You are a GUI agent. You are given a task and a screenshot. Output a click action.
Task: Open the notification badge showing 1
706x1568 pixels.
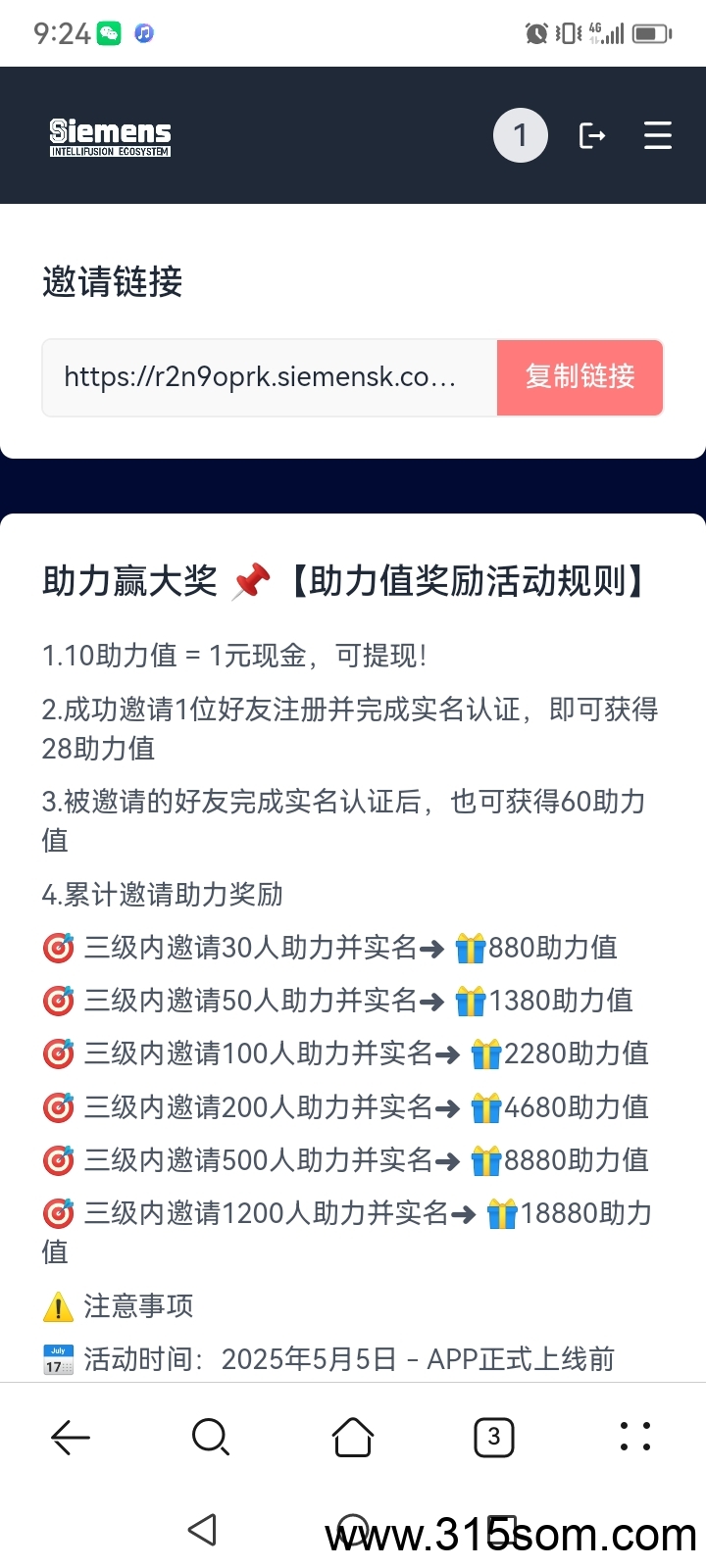(520, 135)
